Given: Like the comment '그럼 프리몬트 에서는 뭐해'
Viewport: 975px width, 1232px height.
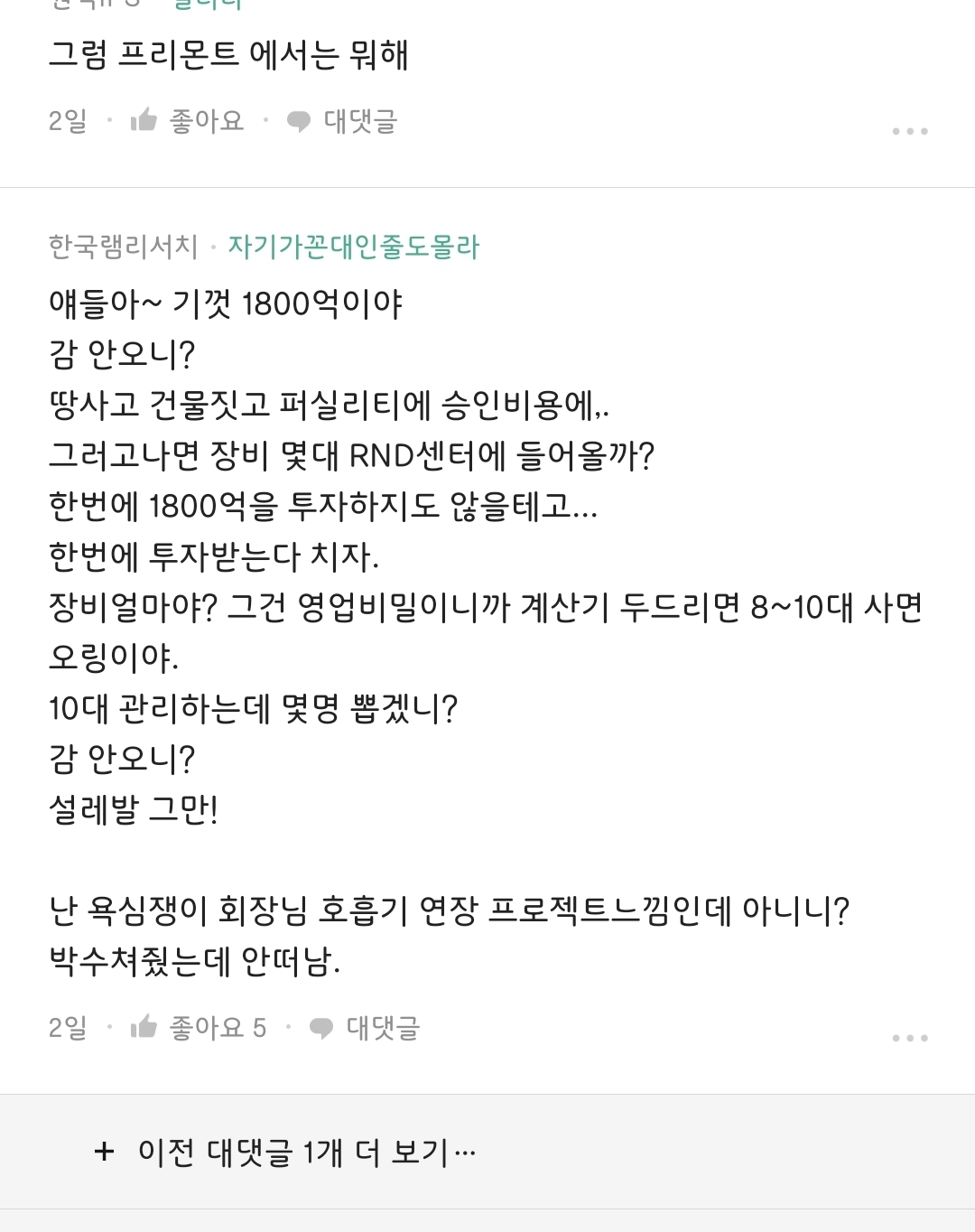Looking at the screenshot, I should [x=187, y=120].
